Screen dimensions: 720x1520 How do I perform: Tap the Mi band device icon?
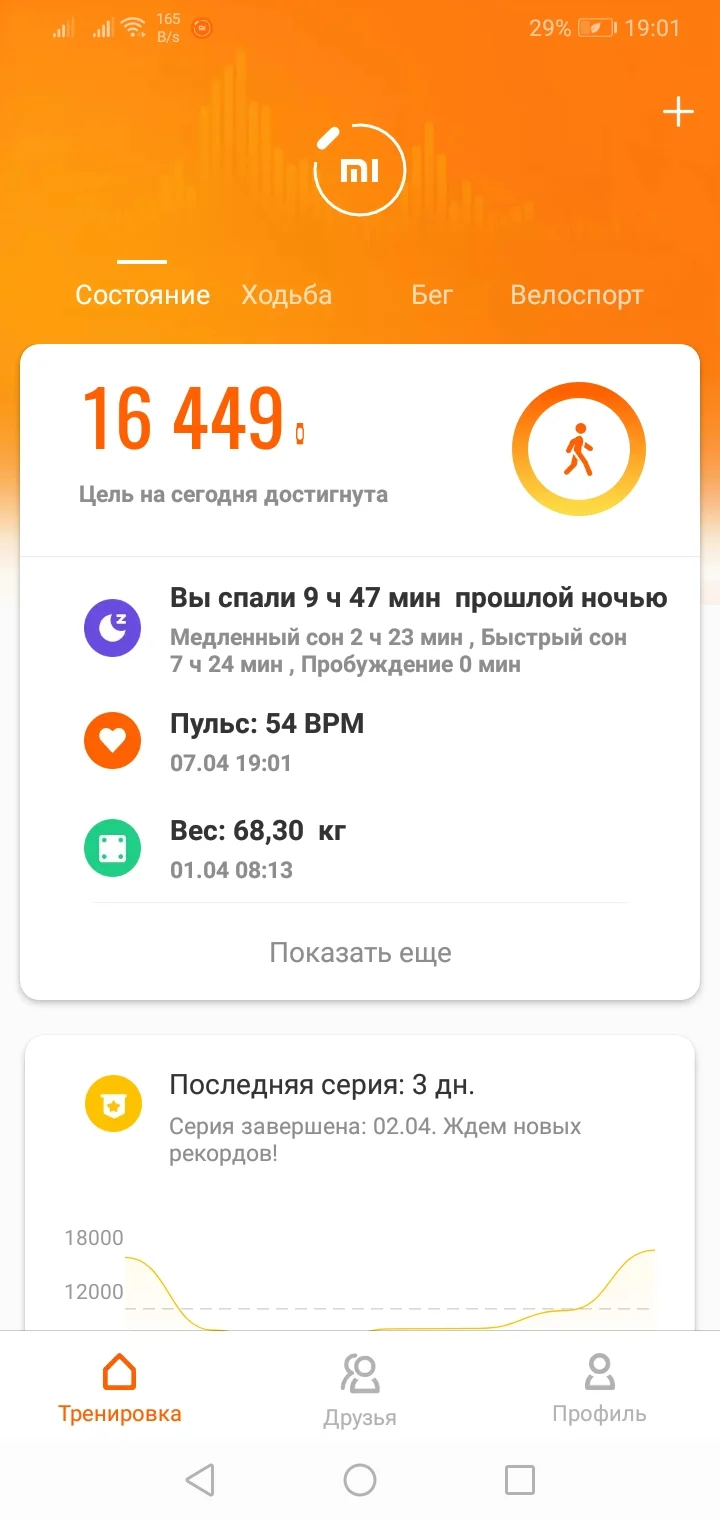[359, 170]
